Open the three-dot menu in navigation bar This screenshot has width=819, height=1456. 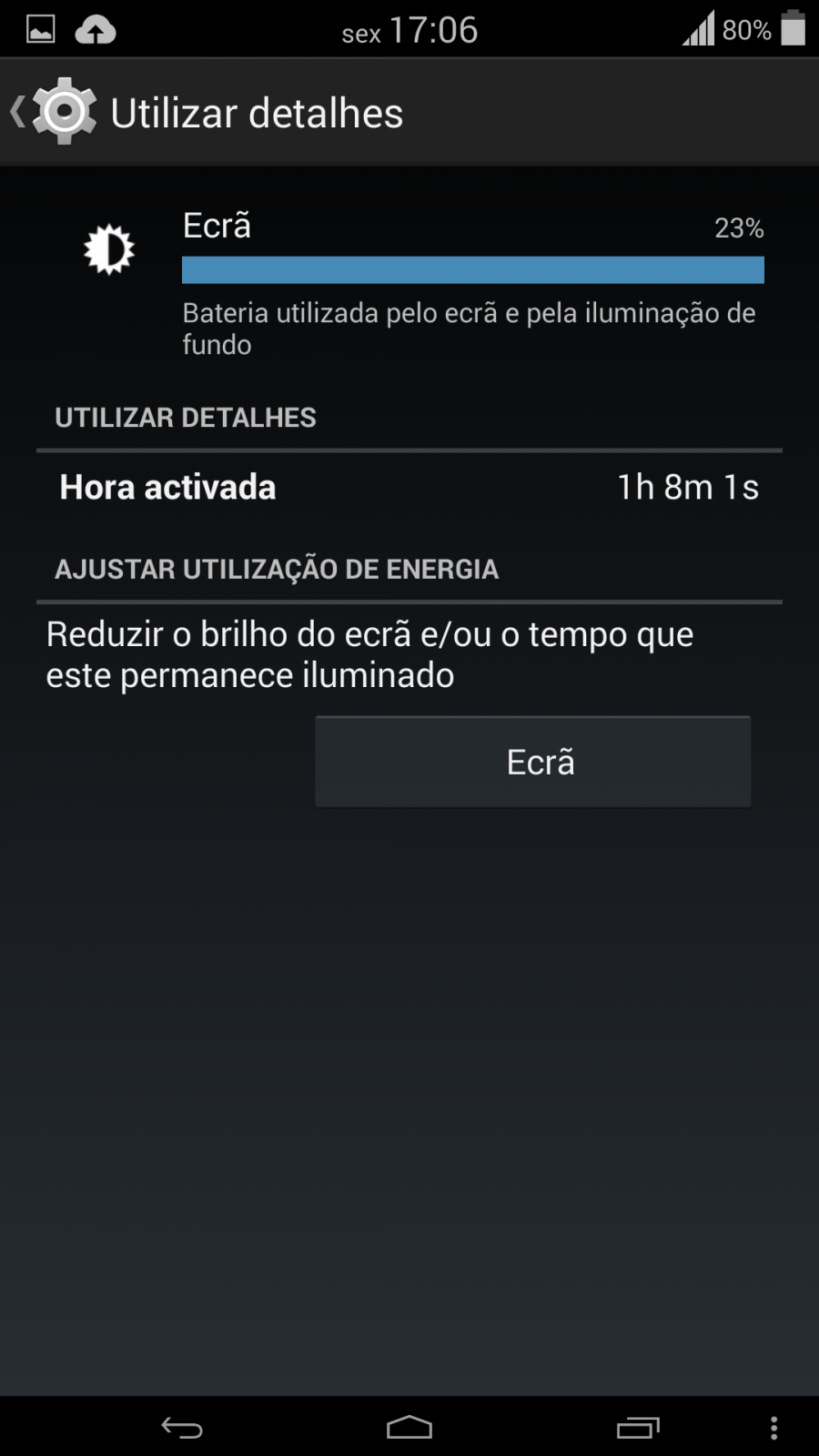point(774,1427)
